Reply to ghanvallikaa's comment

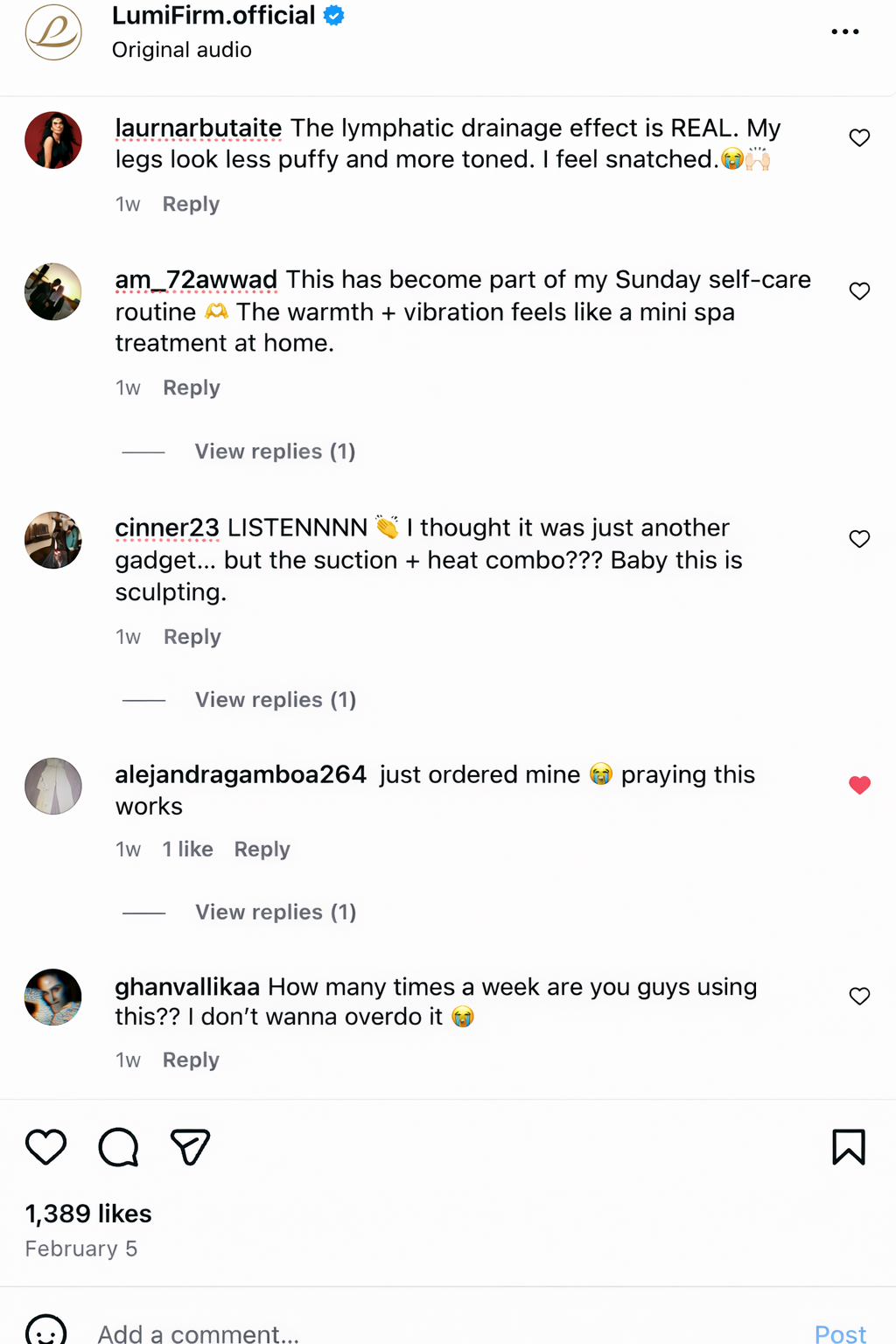(191, 1060)
